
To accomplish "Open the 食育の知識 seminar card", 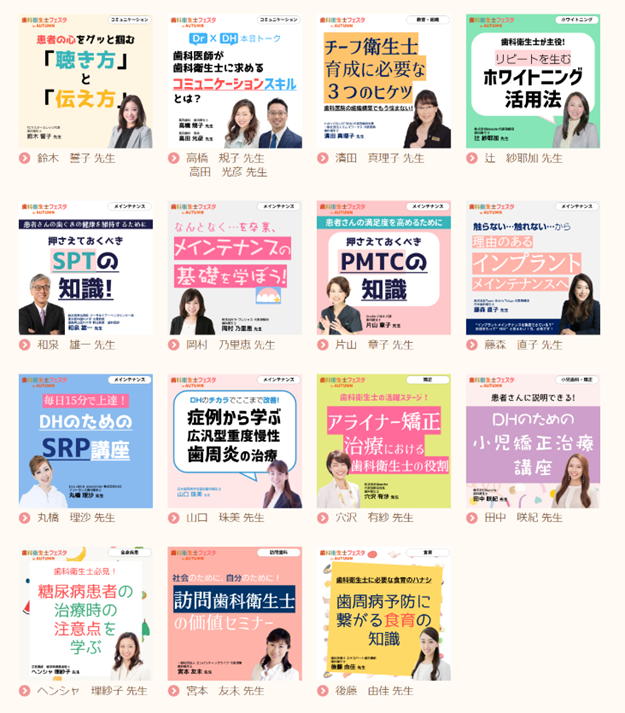I will [383, 613].
